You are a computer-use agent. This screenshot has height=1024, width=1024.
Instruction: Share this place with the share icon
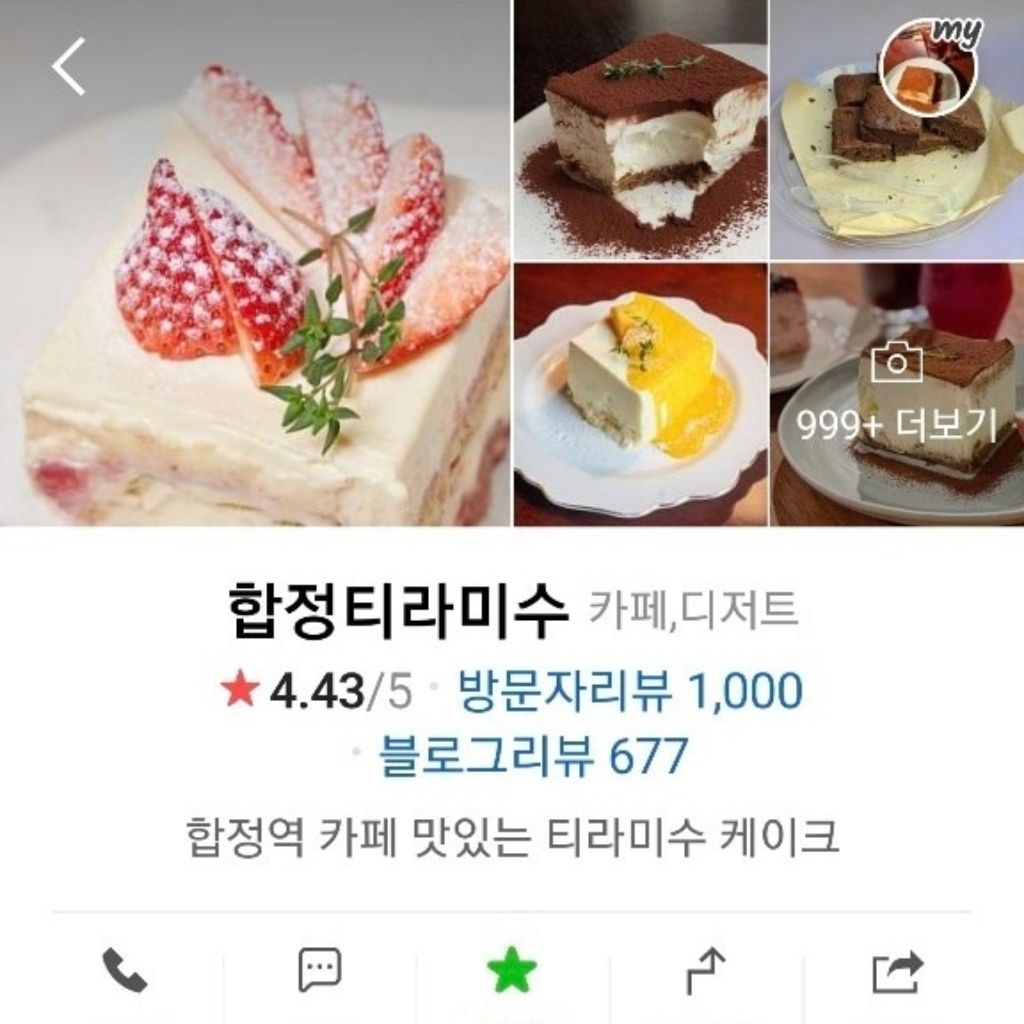click(x=897, y=971)
